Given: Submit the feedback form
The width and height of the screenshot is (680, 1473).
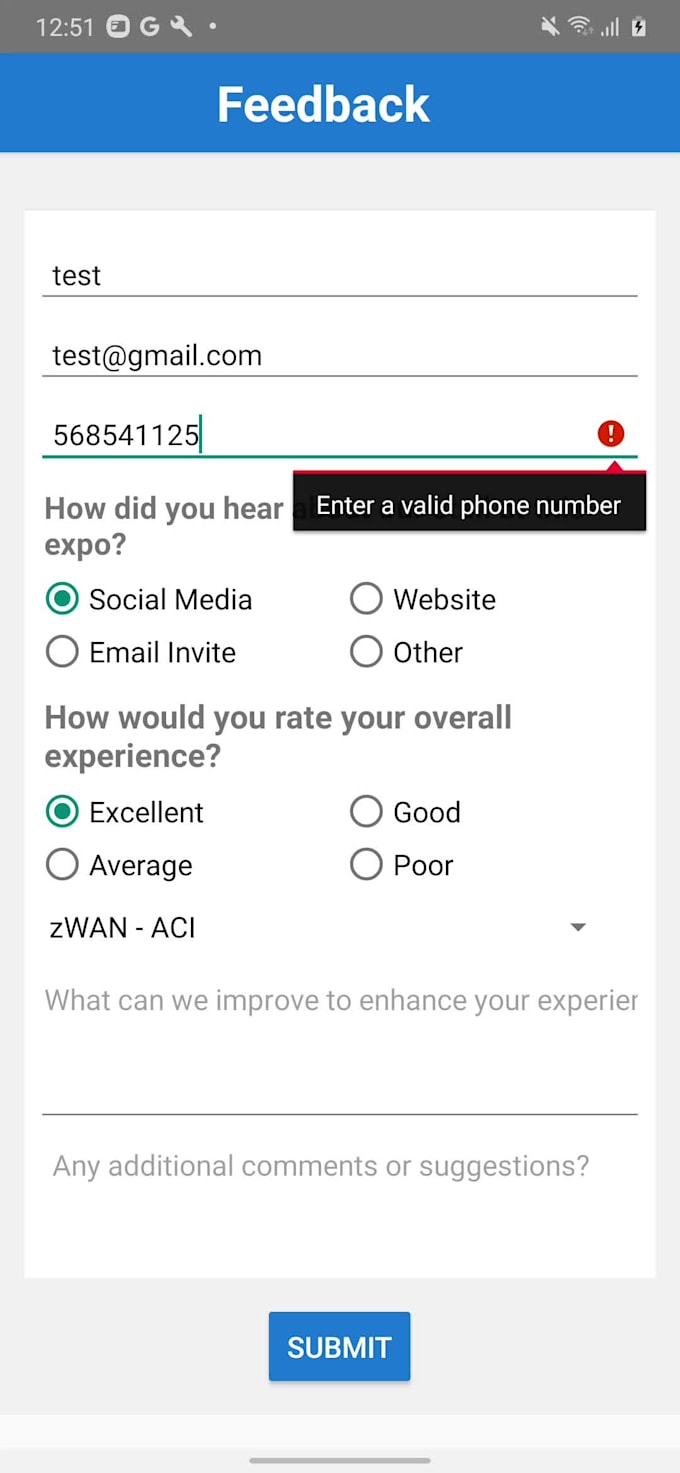Looking at the screenshot, I should tap(339, 1347).
